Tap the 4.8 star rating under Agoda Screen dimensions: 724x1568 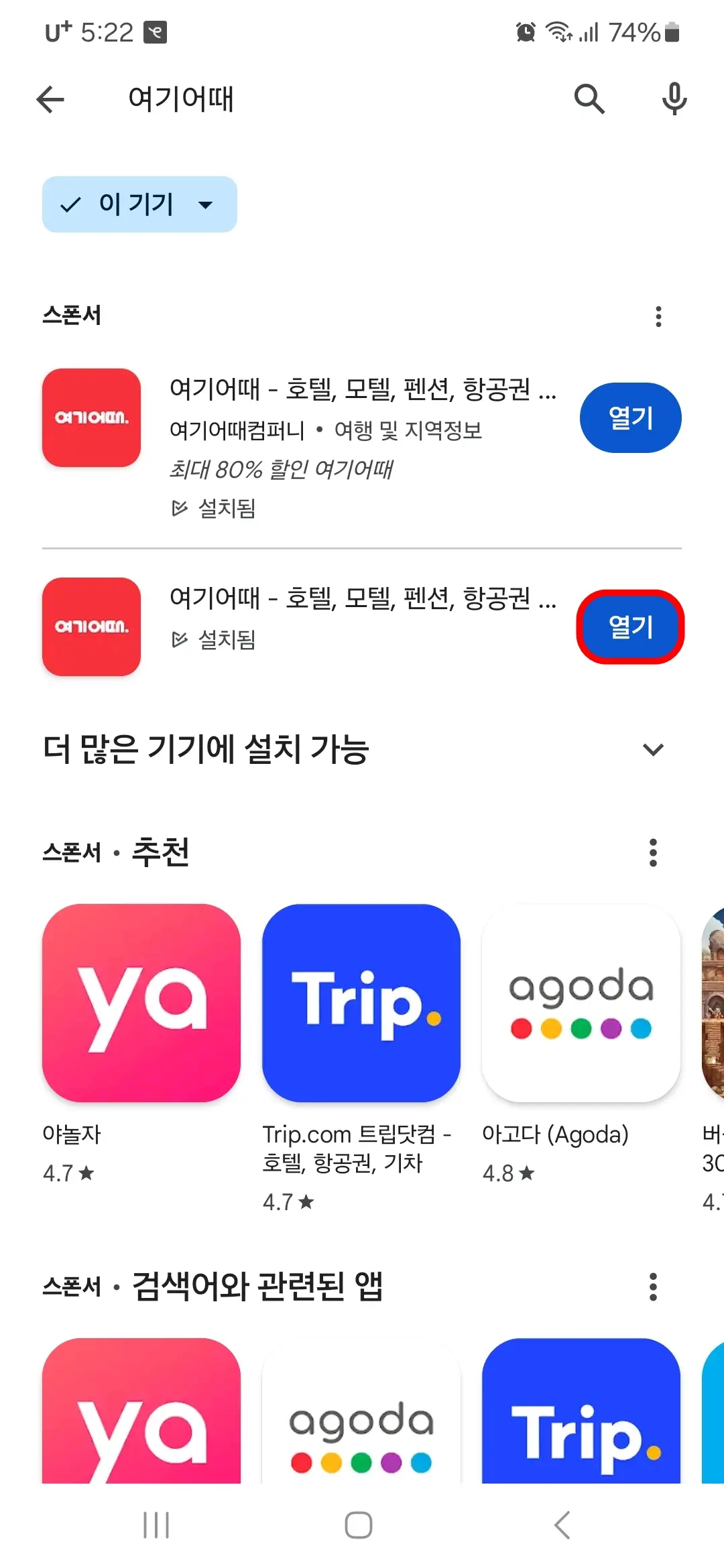tap(507, 1173)
